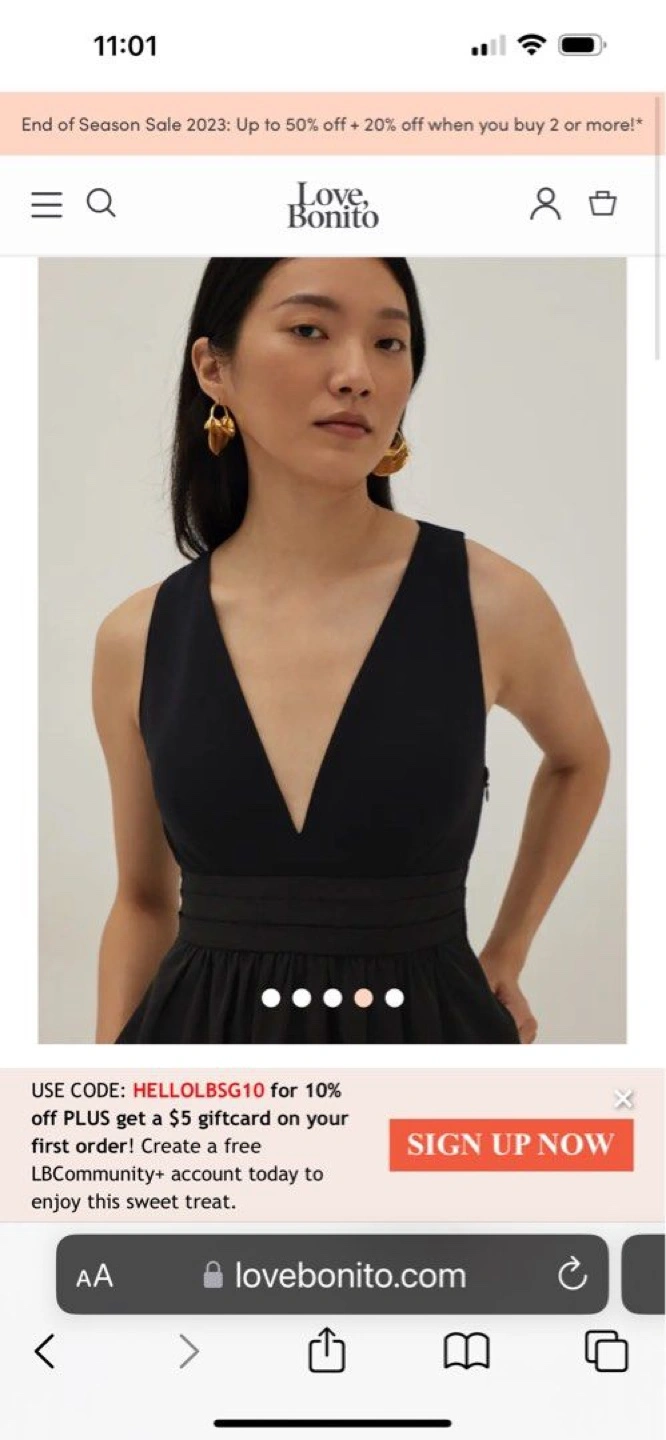Show all open tabs
This screenshot has height=1440, width=666.
(x=606, y=1352)
